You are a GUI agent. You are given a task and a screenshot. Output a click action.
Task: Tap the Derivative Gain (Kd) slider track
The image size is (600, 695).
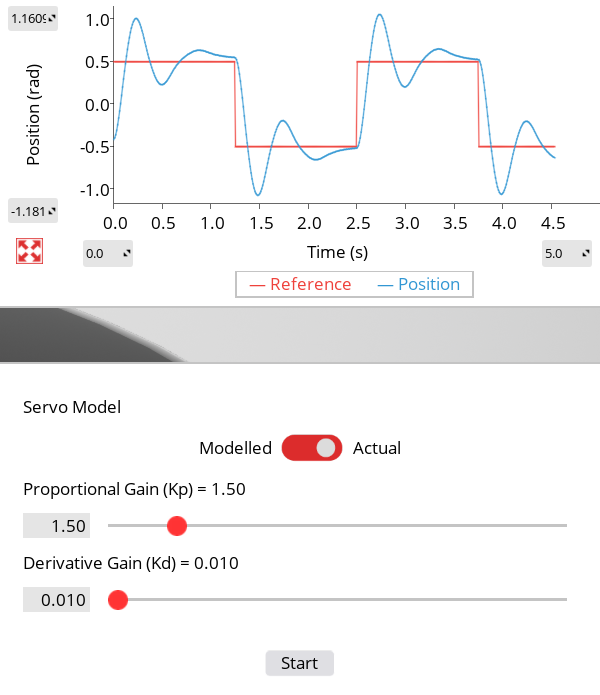tap(336, 600)
